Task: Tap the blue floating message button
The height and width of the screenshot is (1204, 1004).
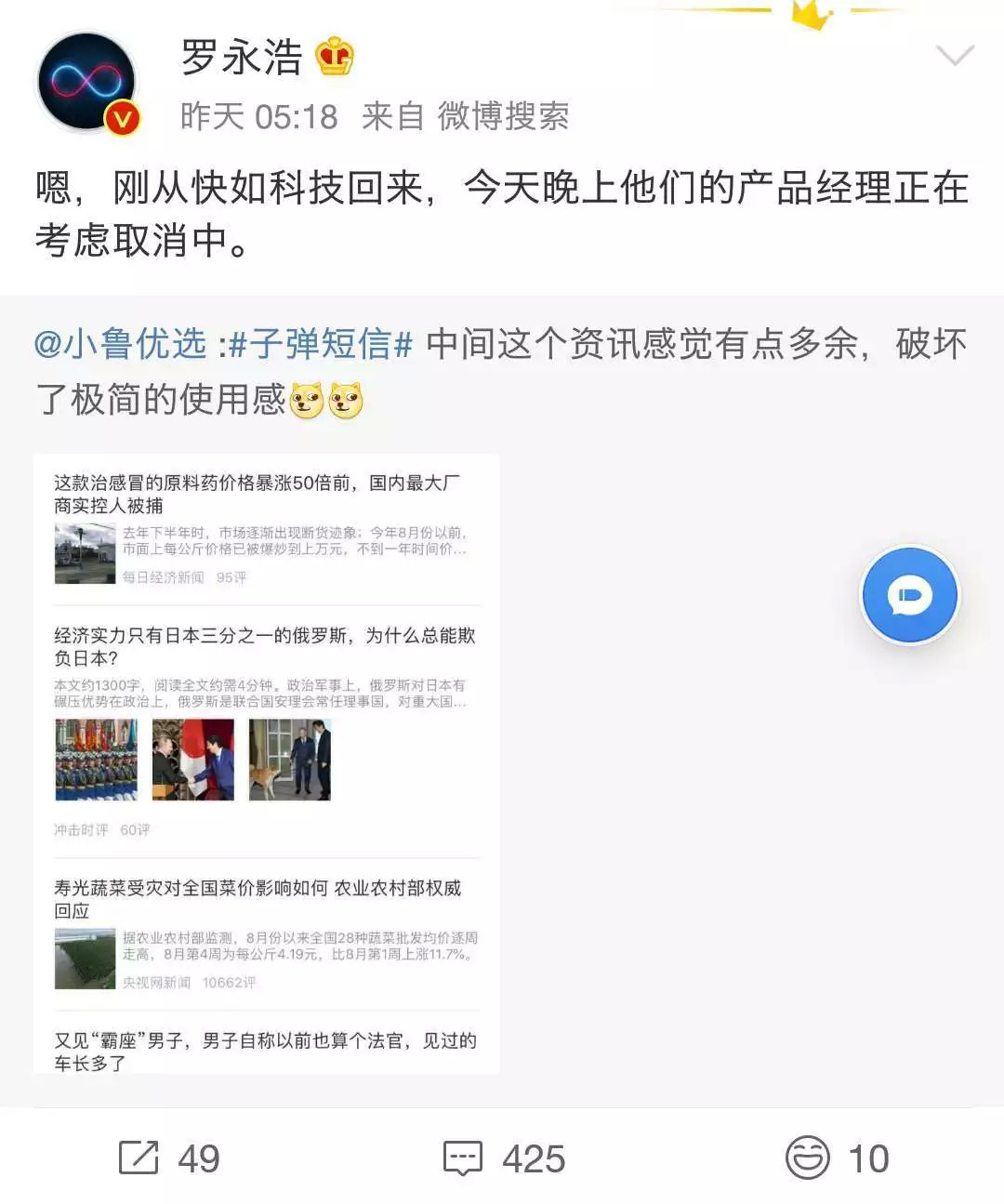Action: tap(909, 596)
